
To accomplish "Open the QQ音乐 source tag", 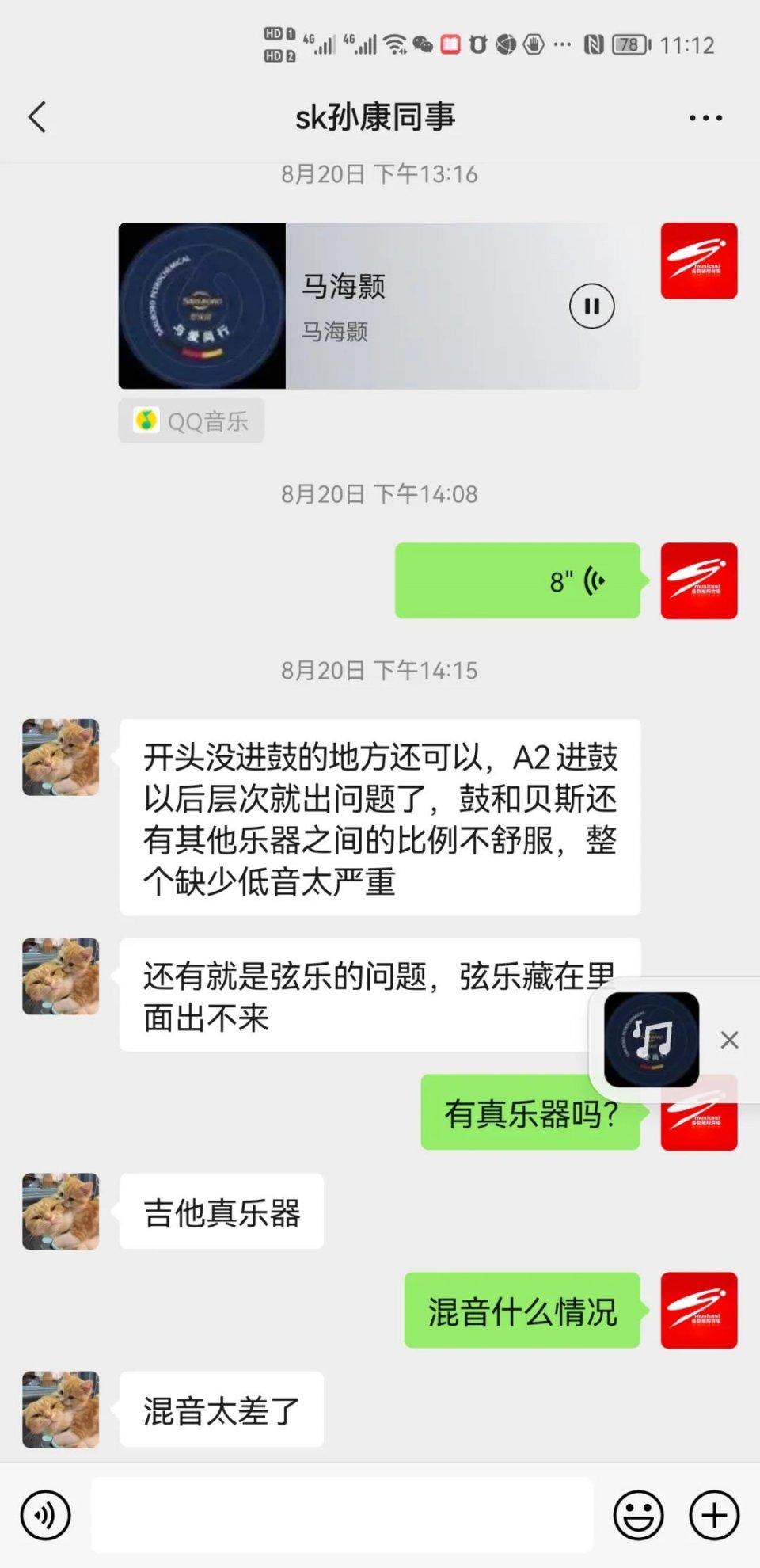I will click(191, 421).
